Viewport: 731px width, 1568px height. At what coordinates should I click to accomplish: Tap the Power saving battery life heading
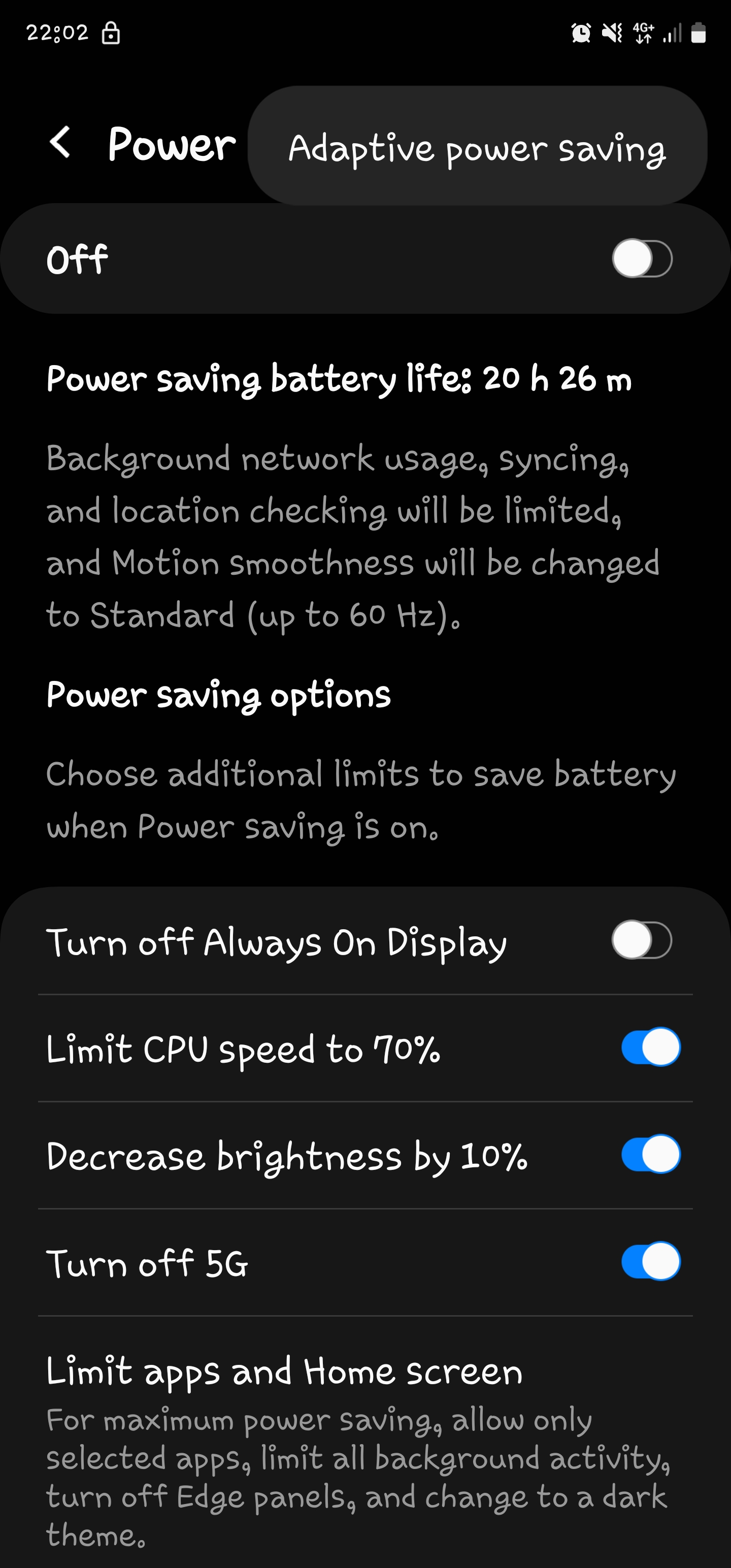340,380
